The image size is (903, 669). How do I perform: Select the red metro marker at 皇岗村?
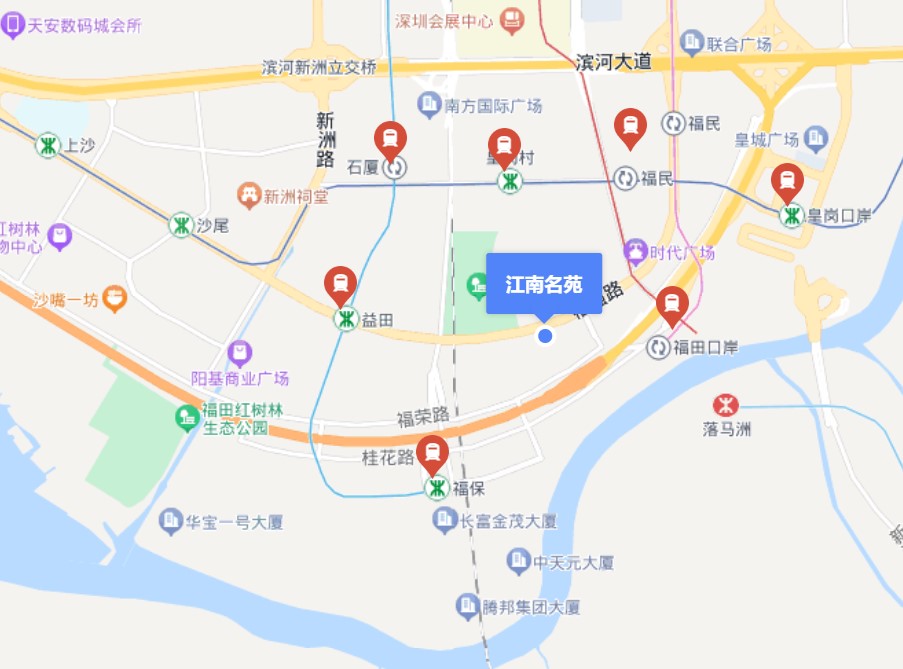click(x=504, y=145)
